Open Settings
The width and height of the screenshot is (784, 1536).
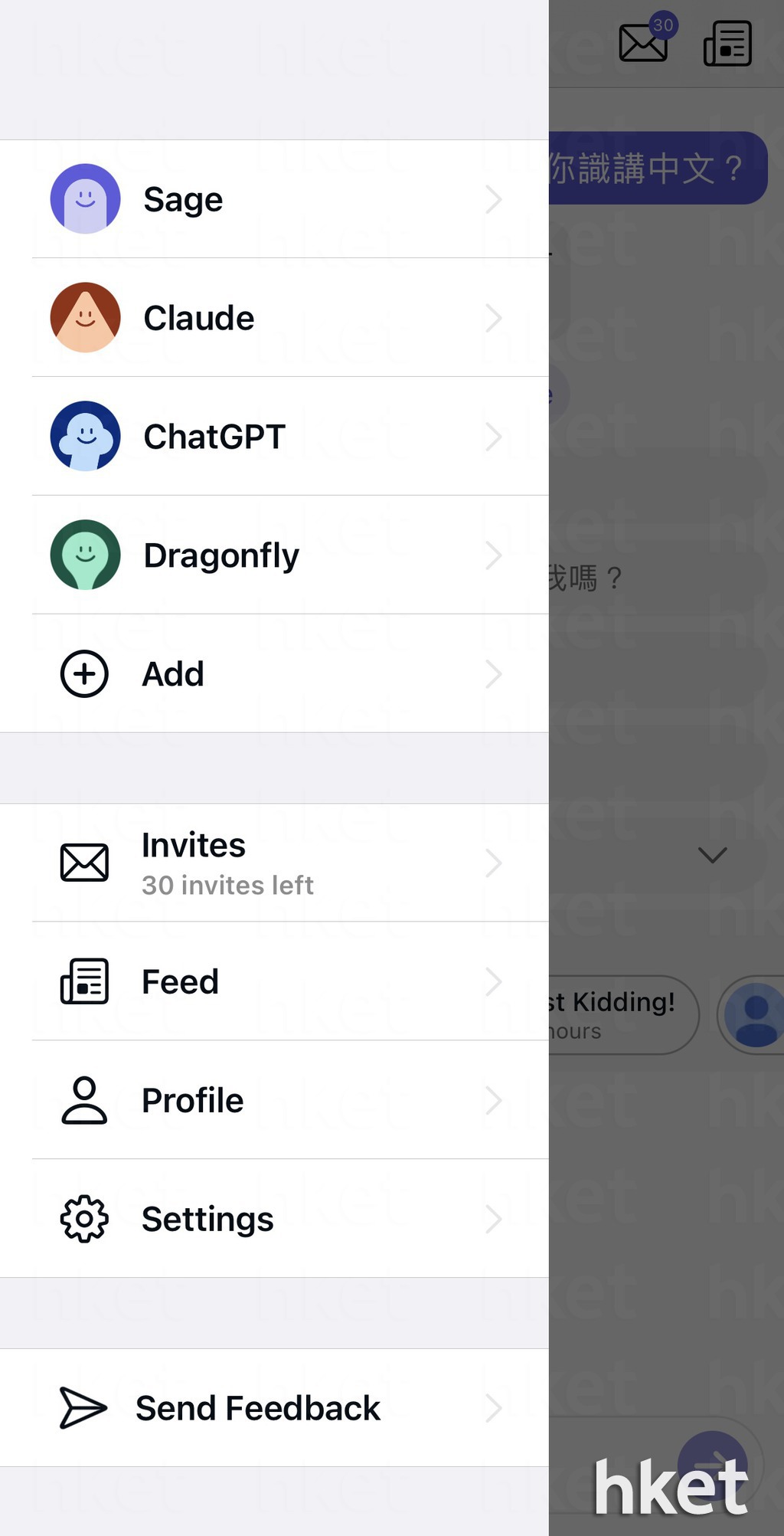(274, 1220)
